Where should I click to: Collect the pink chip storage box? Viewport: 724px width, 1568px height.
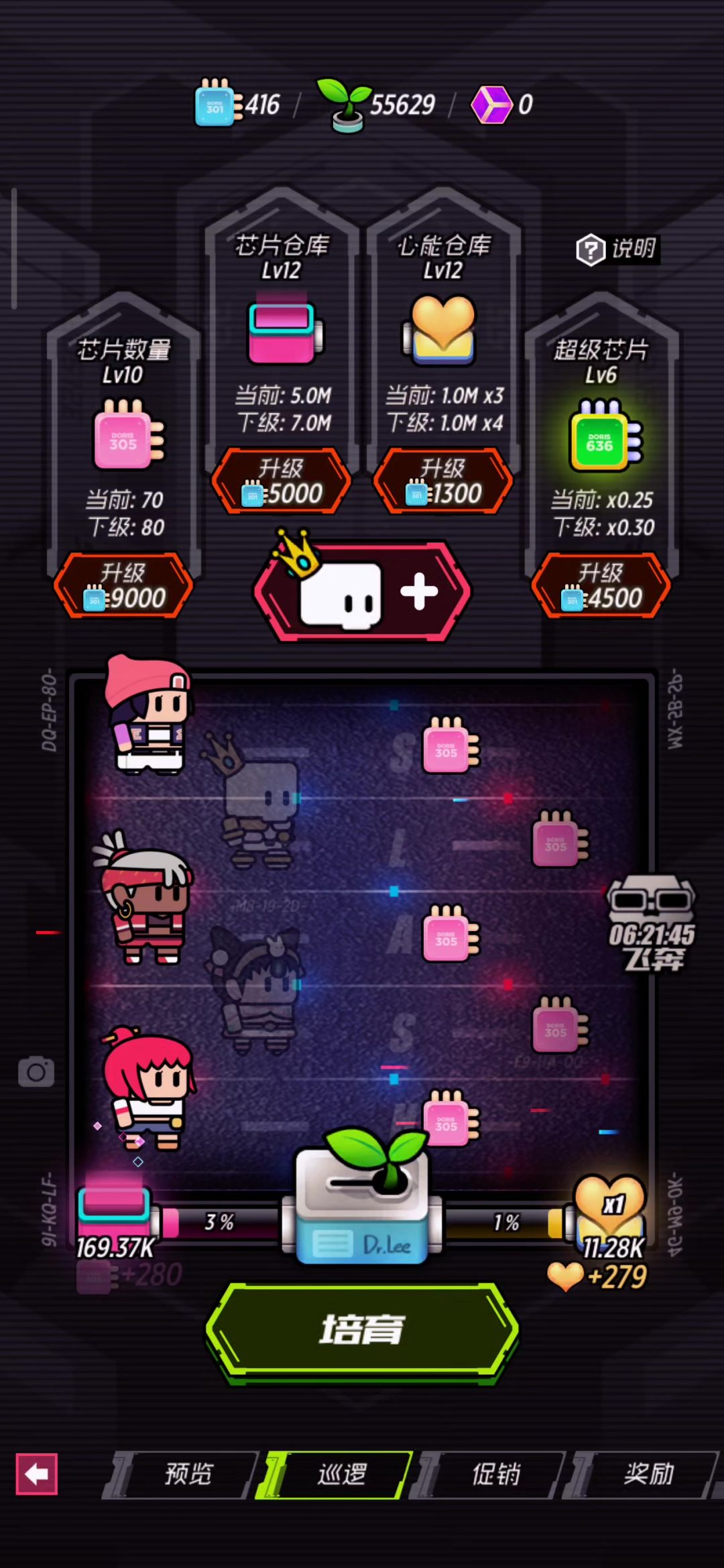pyautogui.click(x=114, y=1212)
